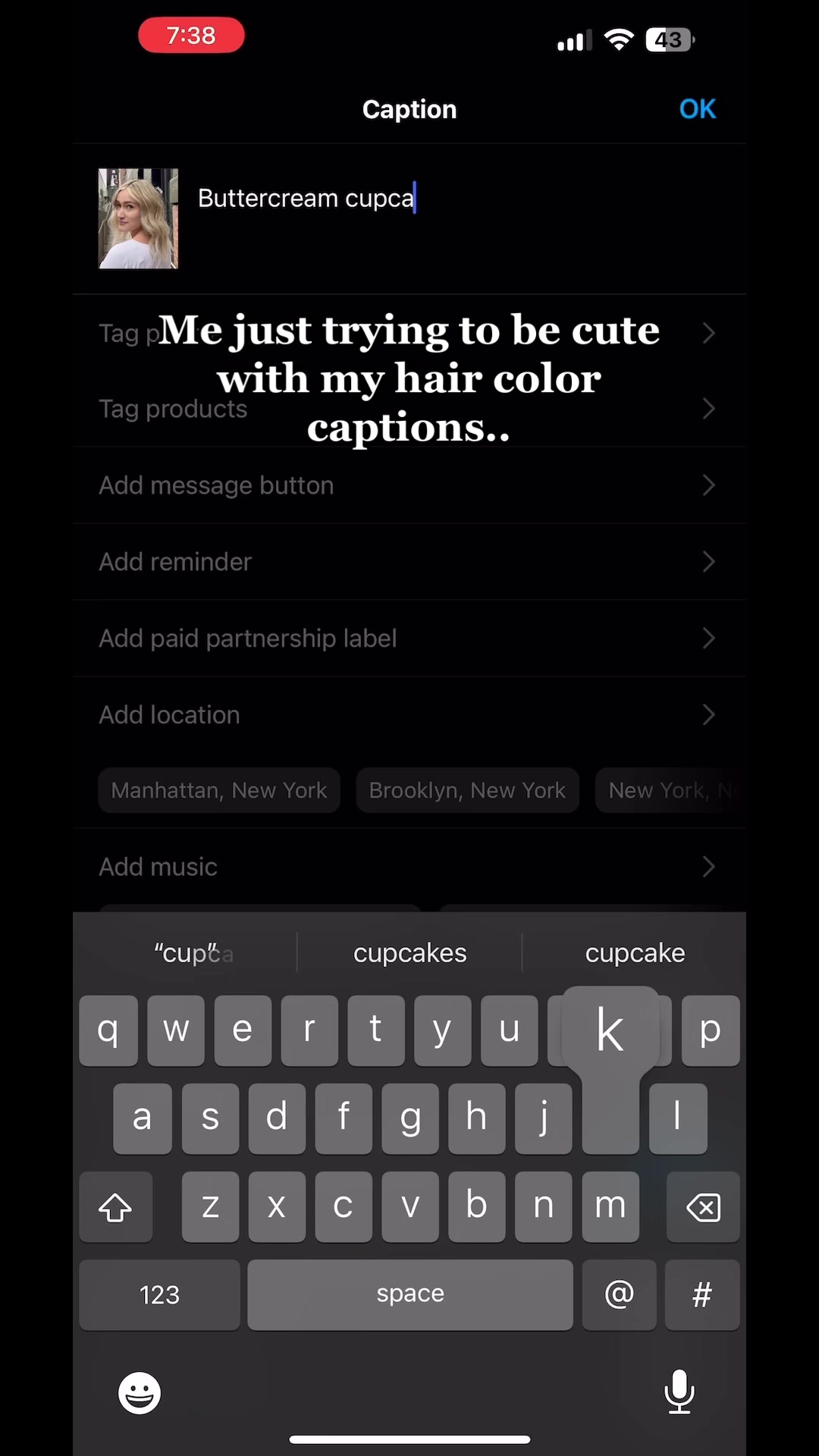Viewport: 819px width, 1456px height.
Task: Start dictation with the microphone
Action: (679, 1392)
